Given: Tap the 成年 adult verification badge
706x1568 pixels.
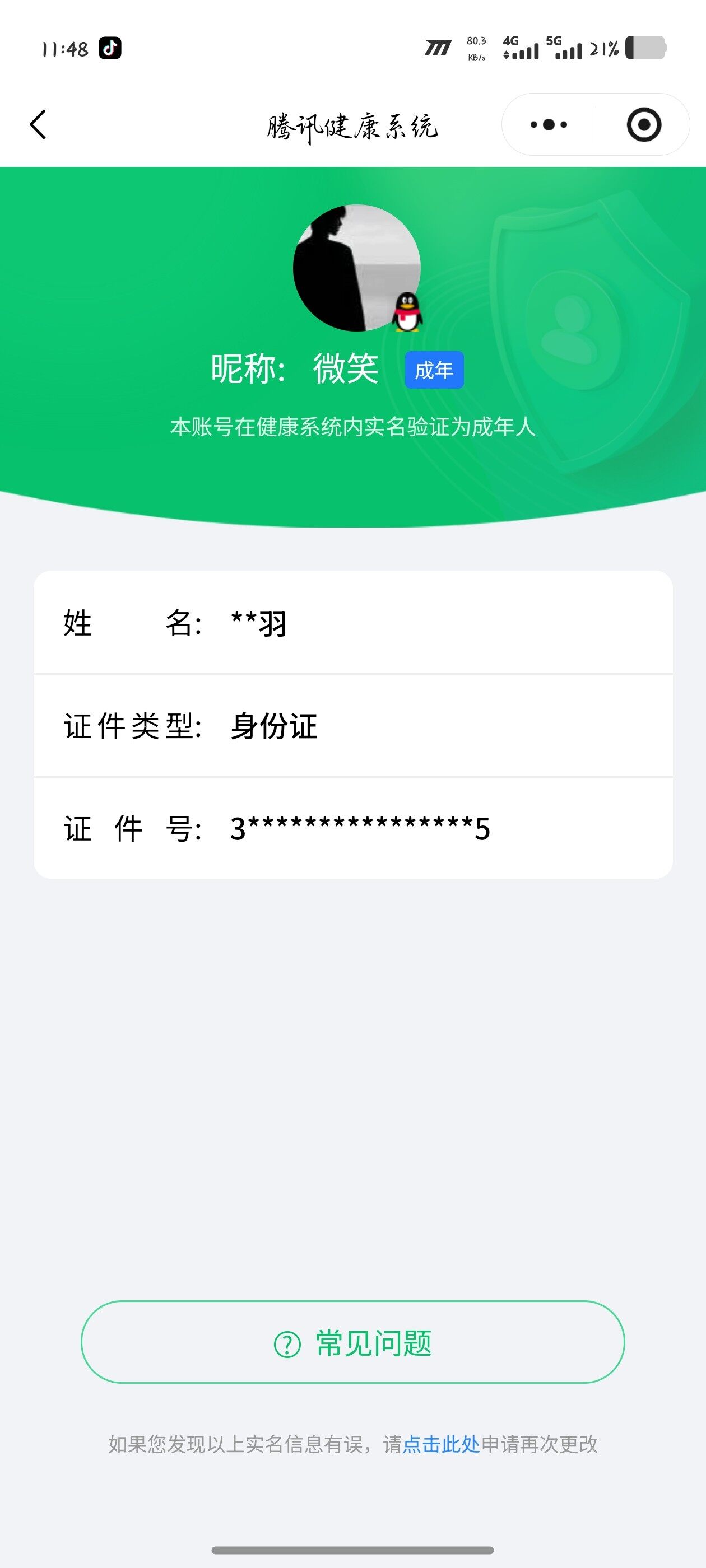Looking at the screenshot, I should [x=434, y=369].
